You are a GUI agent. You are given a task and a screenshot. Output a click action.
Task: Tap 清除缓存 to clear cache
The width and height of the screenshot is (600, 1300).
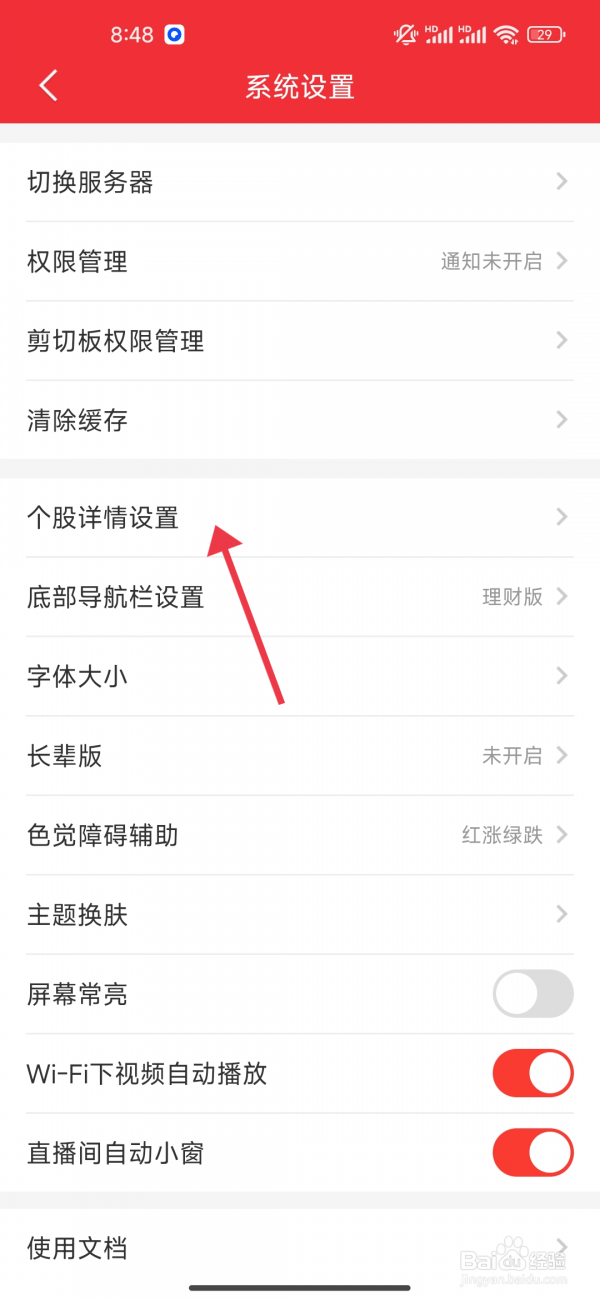300,420
